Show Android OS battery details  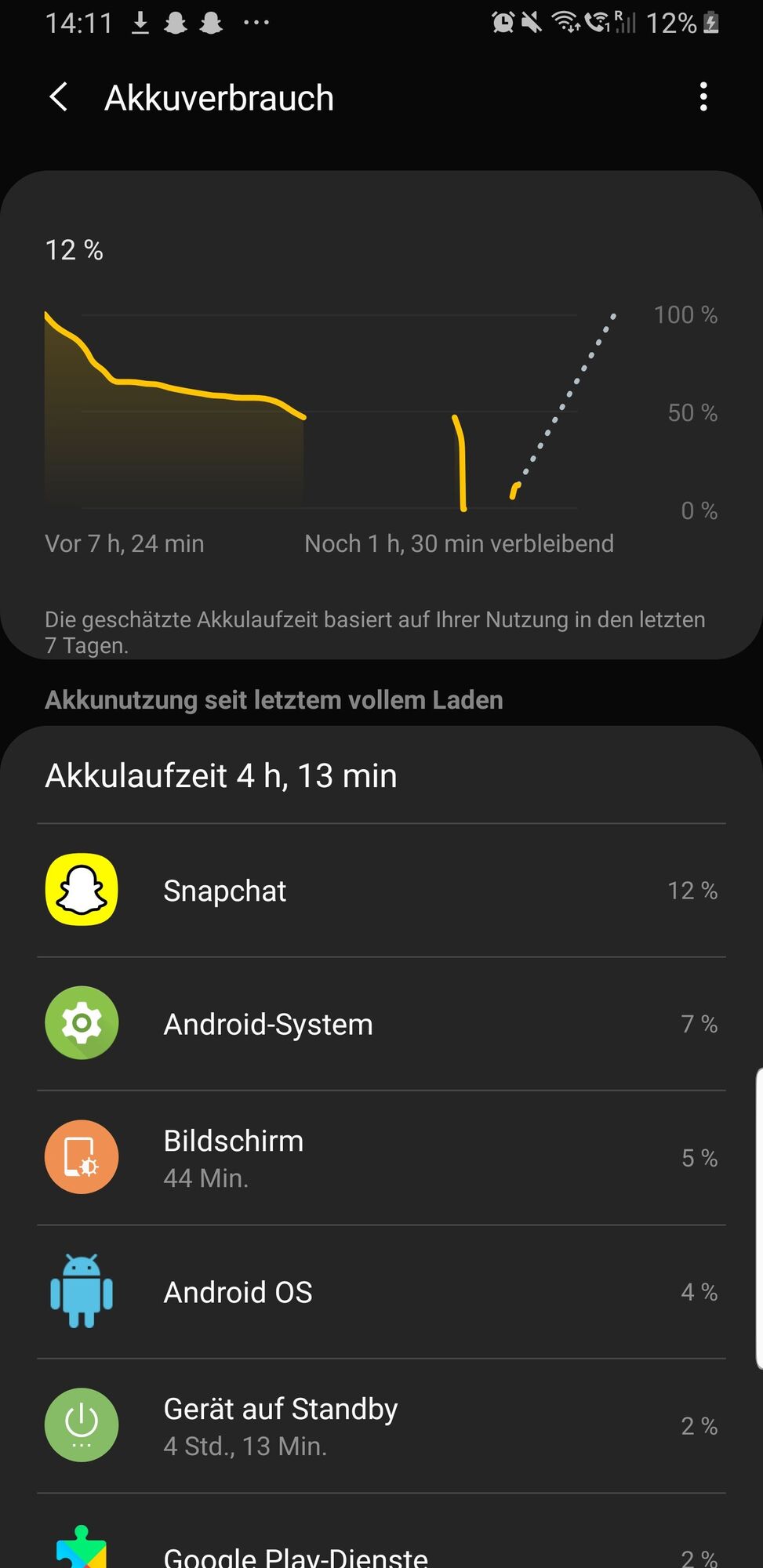tap(381, 1292)
